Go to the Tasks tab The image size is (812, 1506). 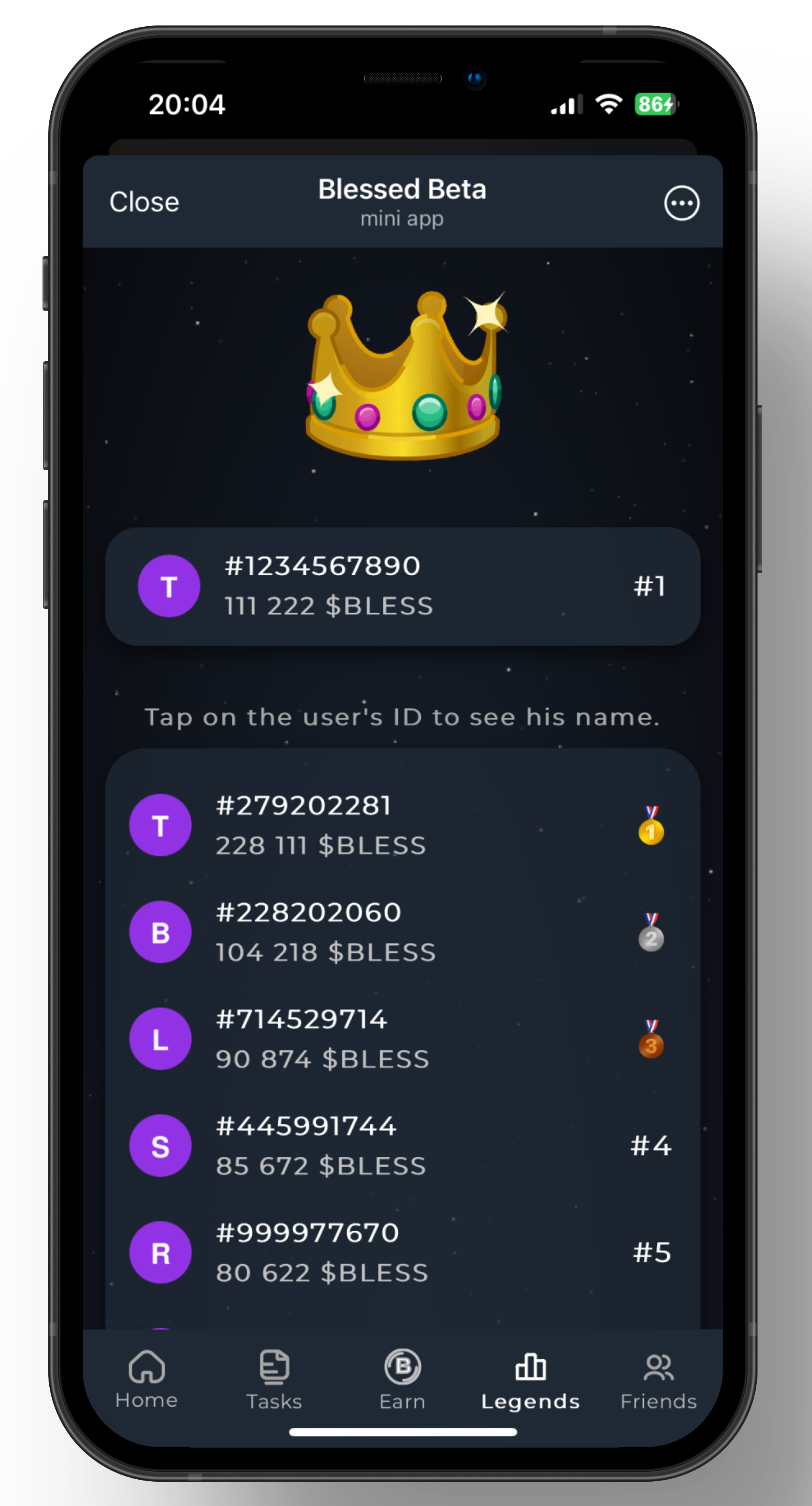tap(274, 1381)
